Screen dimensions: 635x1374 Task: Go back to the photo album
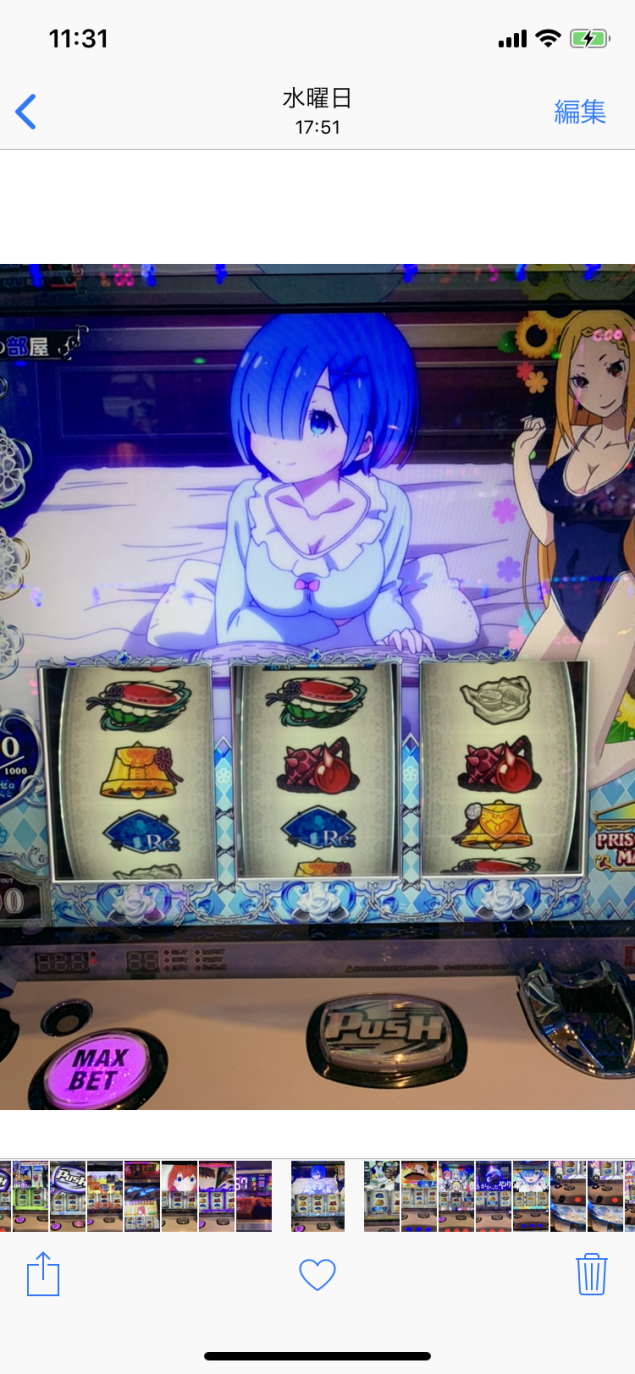click(x=26, y=112)
